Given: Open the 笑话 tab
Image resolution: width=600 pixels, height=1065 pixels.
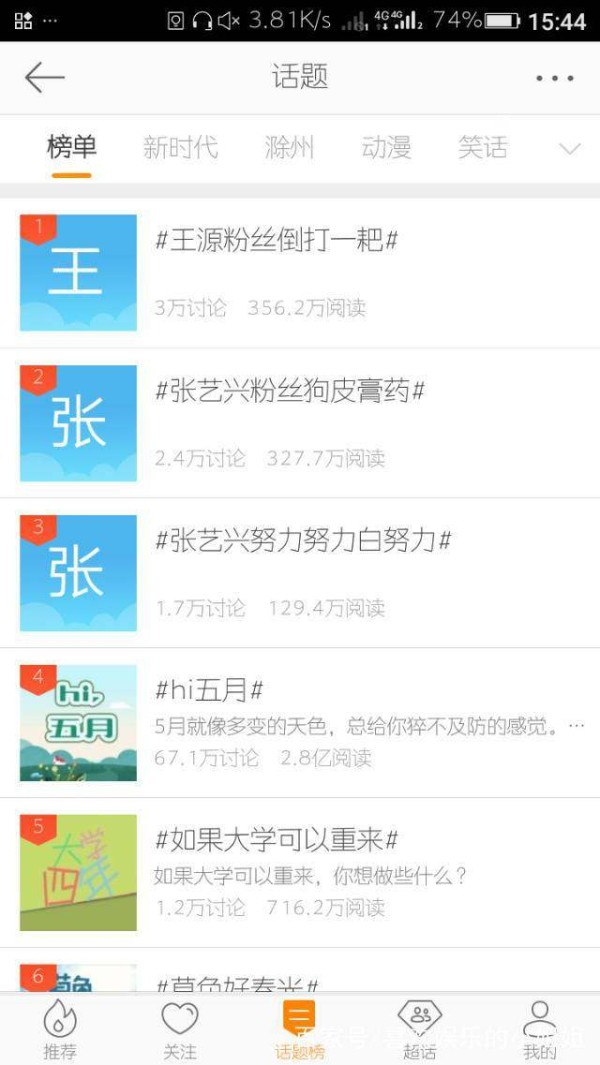Looking at the screenshot, I should pos(482,147).
